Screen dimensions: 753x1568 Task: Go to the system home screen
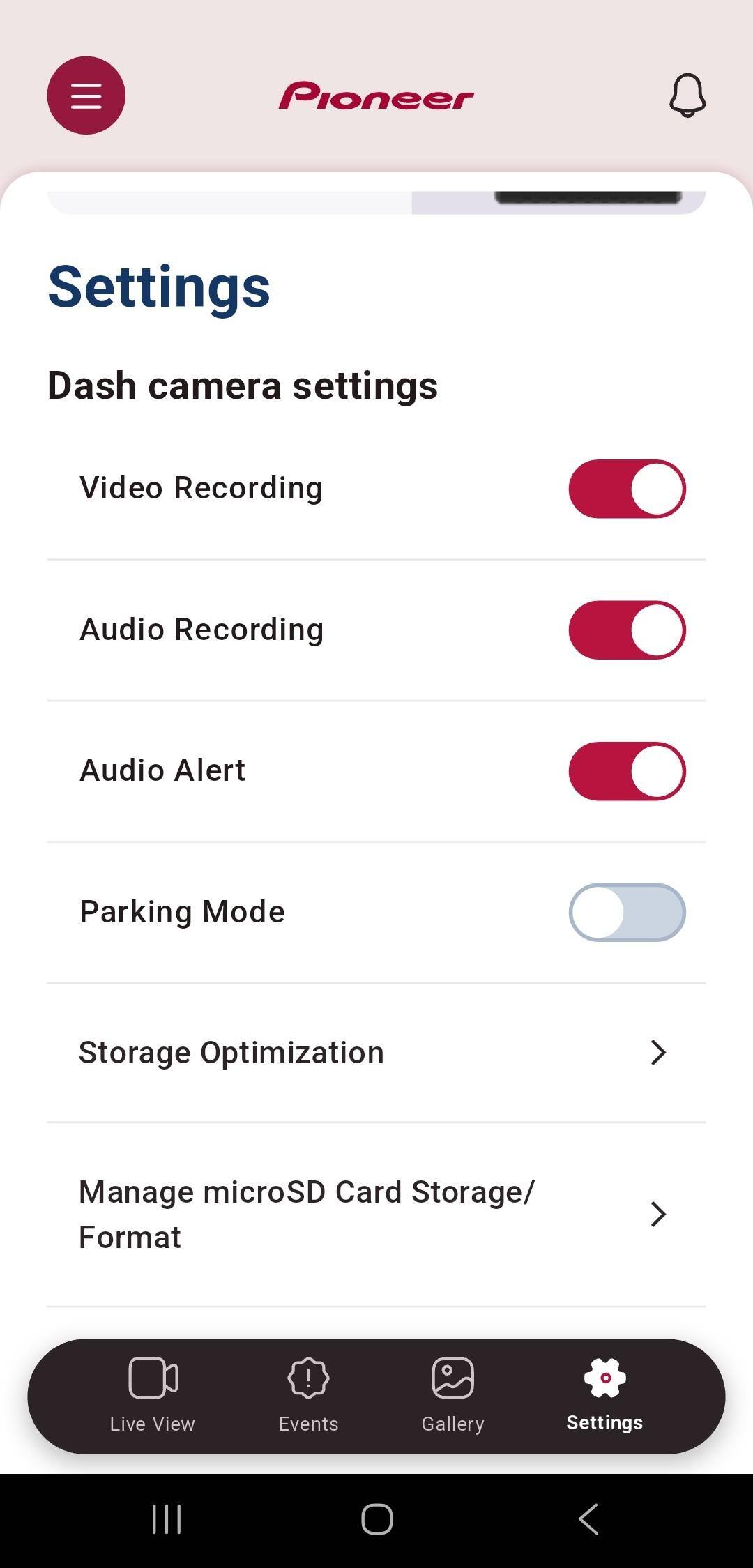pos(376,1518)
